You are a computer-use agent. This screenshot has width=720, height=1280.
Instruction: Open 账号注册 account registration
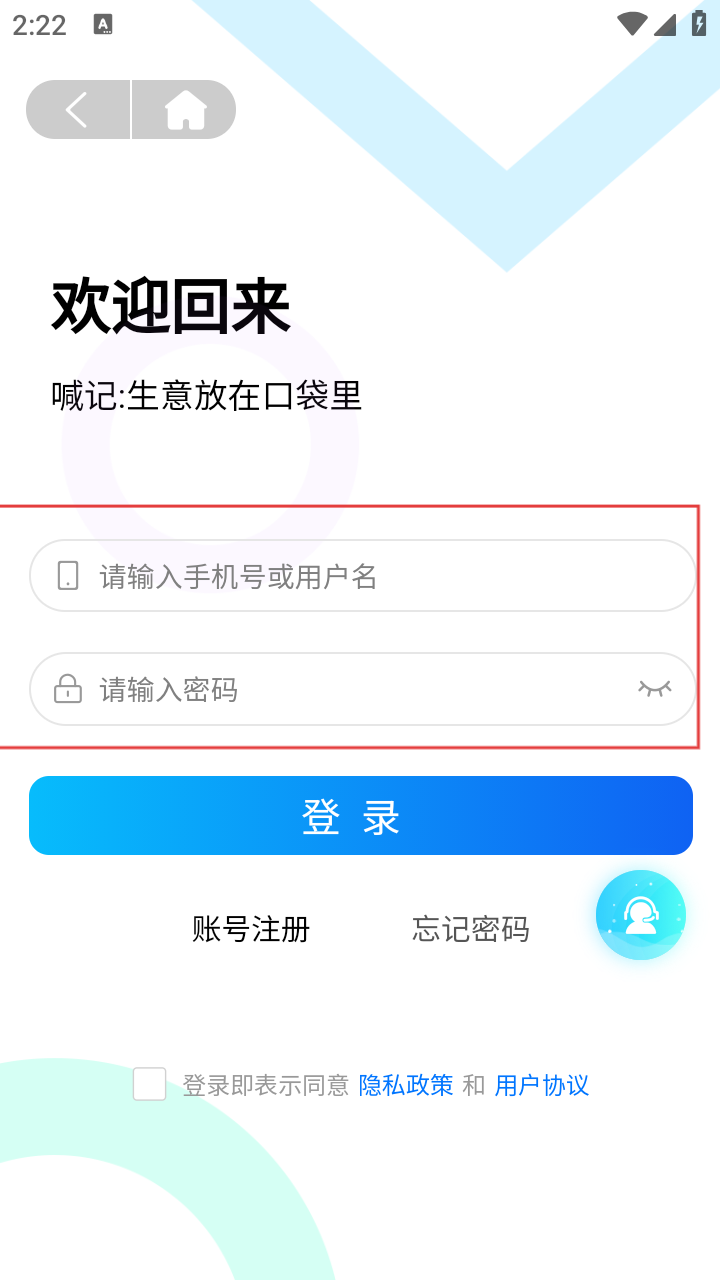point(251,929)
